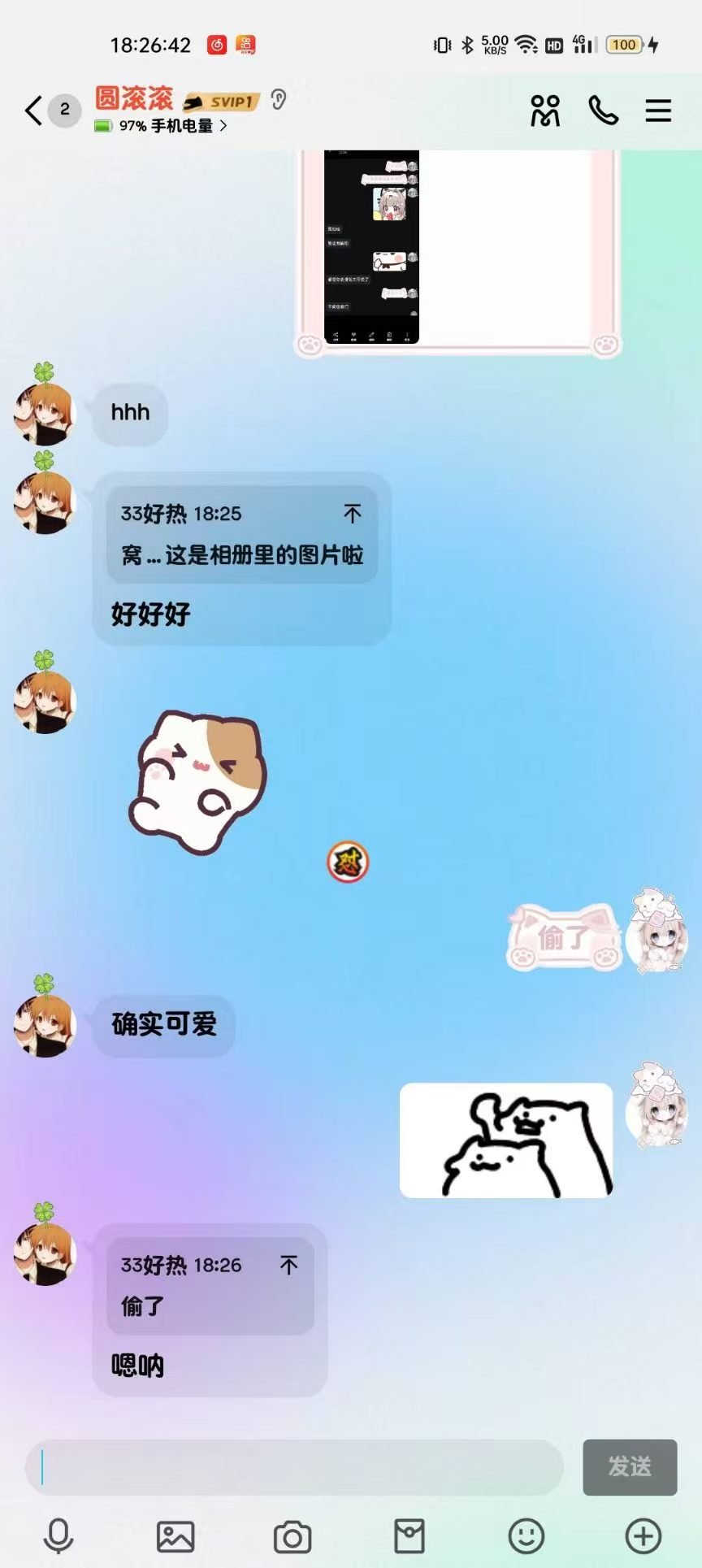Image resolution: width=702 pixels, height=1568 pixels.
Task: Open the chat settings menu
Action: click(658, 111)
